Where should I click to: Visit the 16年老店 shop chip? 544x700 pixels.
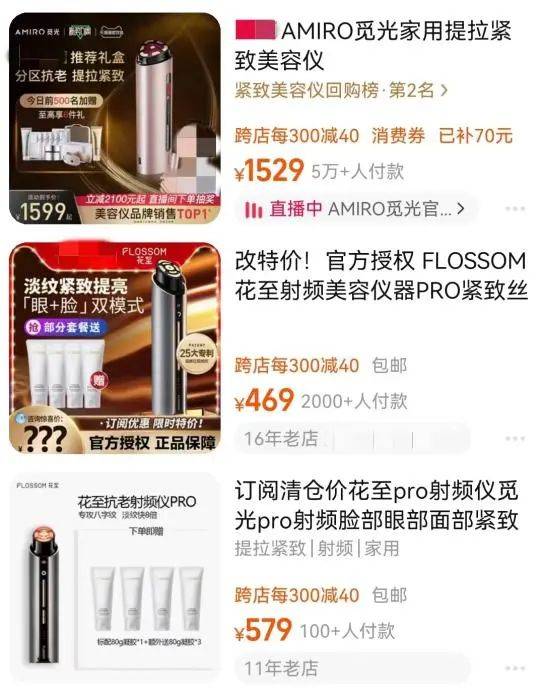coord(353,439)
